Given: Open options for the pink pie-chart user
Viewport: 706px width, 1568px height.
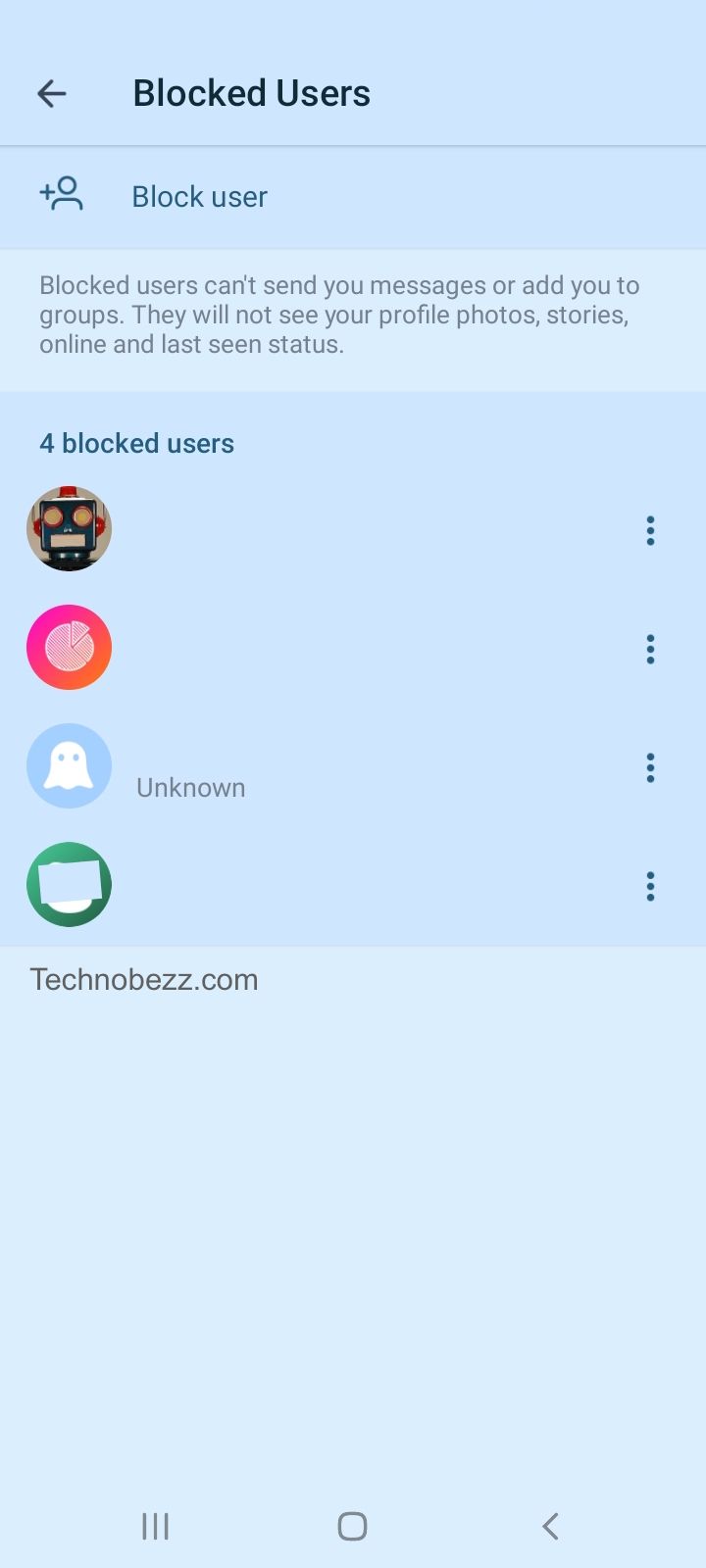Looking at the screenshot, I should [650, 649].
